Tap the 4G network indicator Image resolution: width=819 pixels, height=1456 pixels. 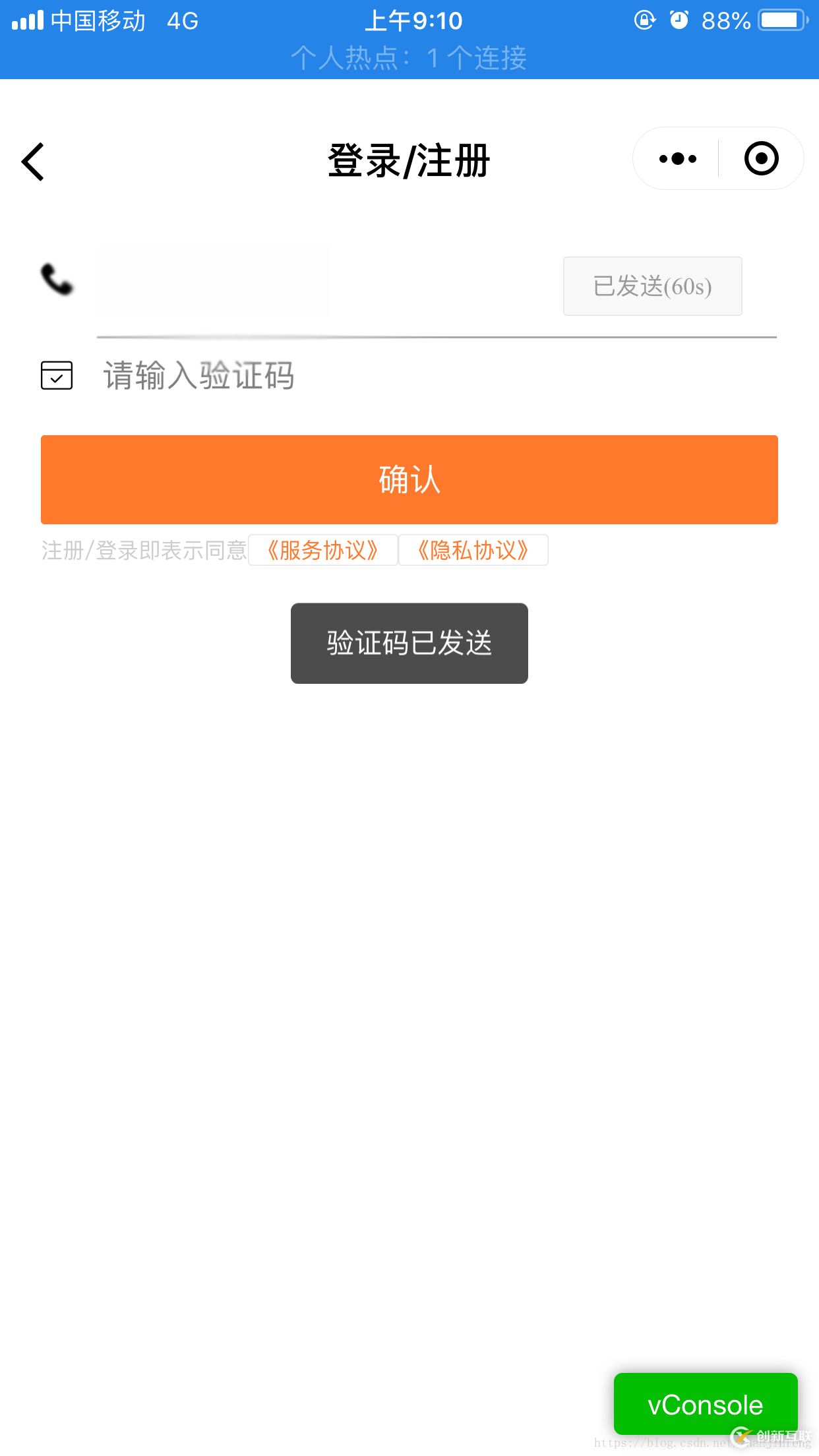181,20
